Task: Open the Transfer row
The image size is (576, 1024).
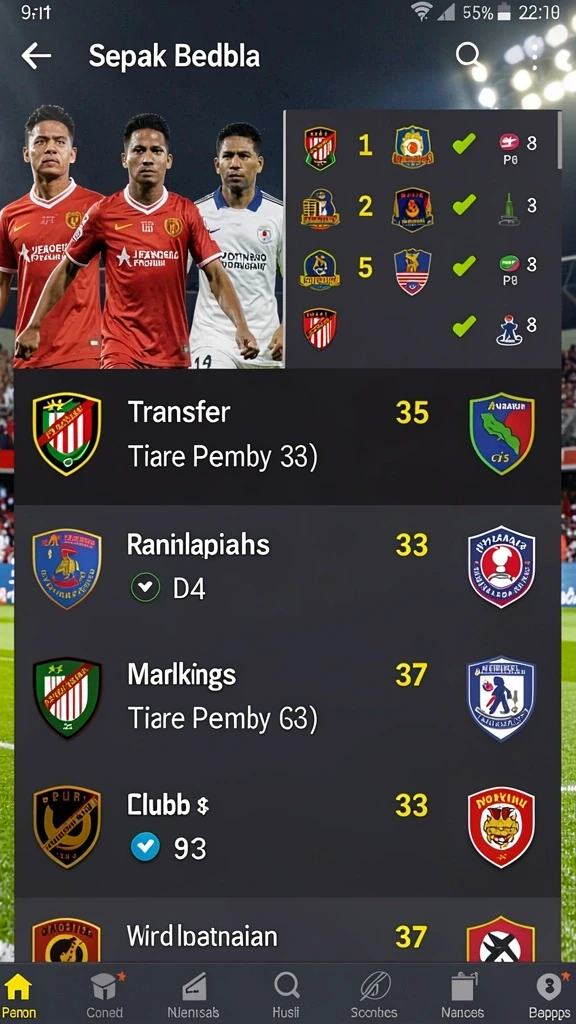Action: point(287,436)
